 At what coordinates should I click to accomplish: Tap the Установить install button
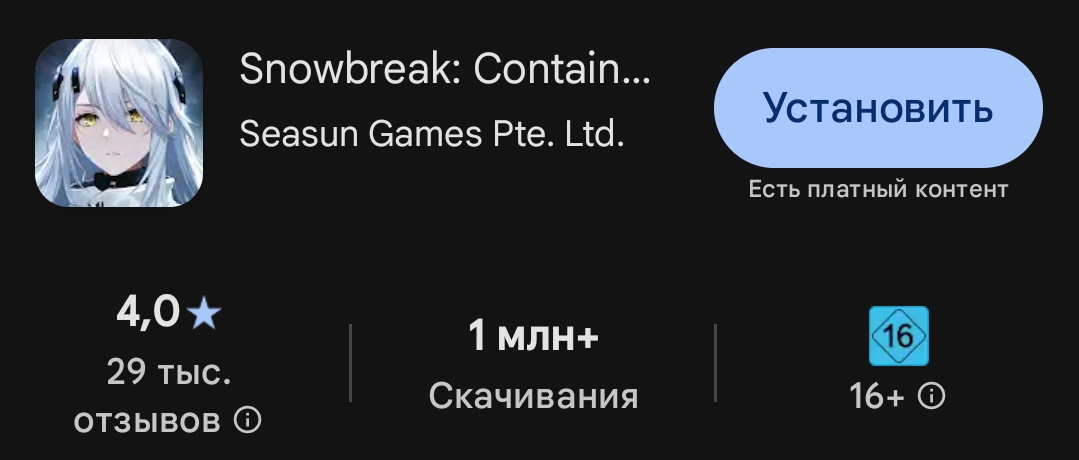pyautogui.click(x=877, y=107)
